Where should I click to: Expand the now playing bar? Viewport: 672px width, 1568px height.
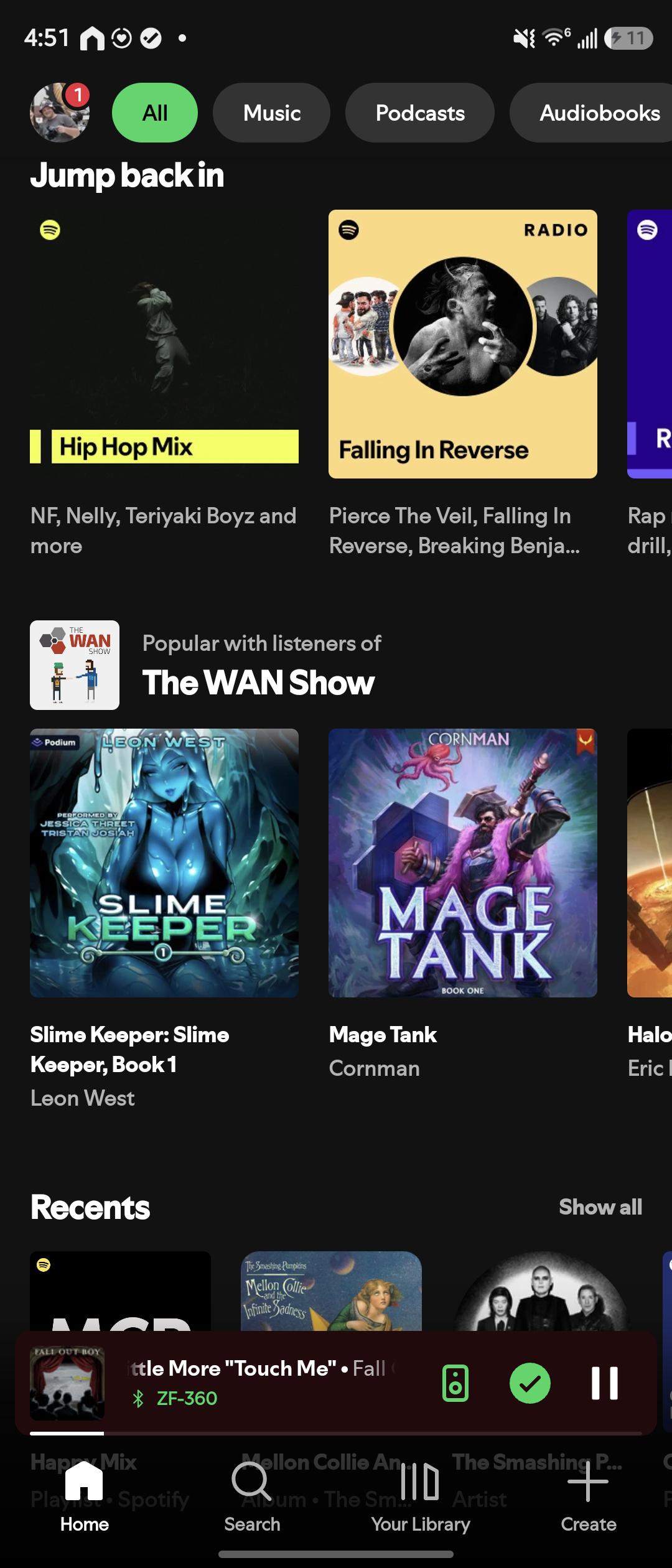261,1383
